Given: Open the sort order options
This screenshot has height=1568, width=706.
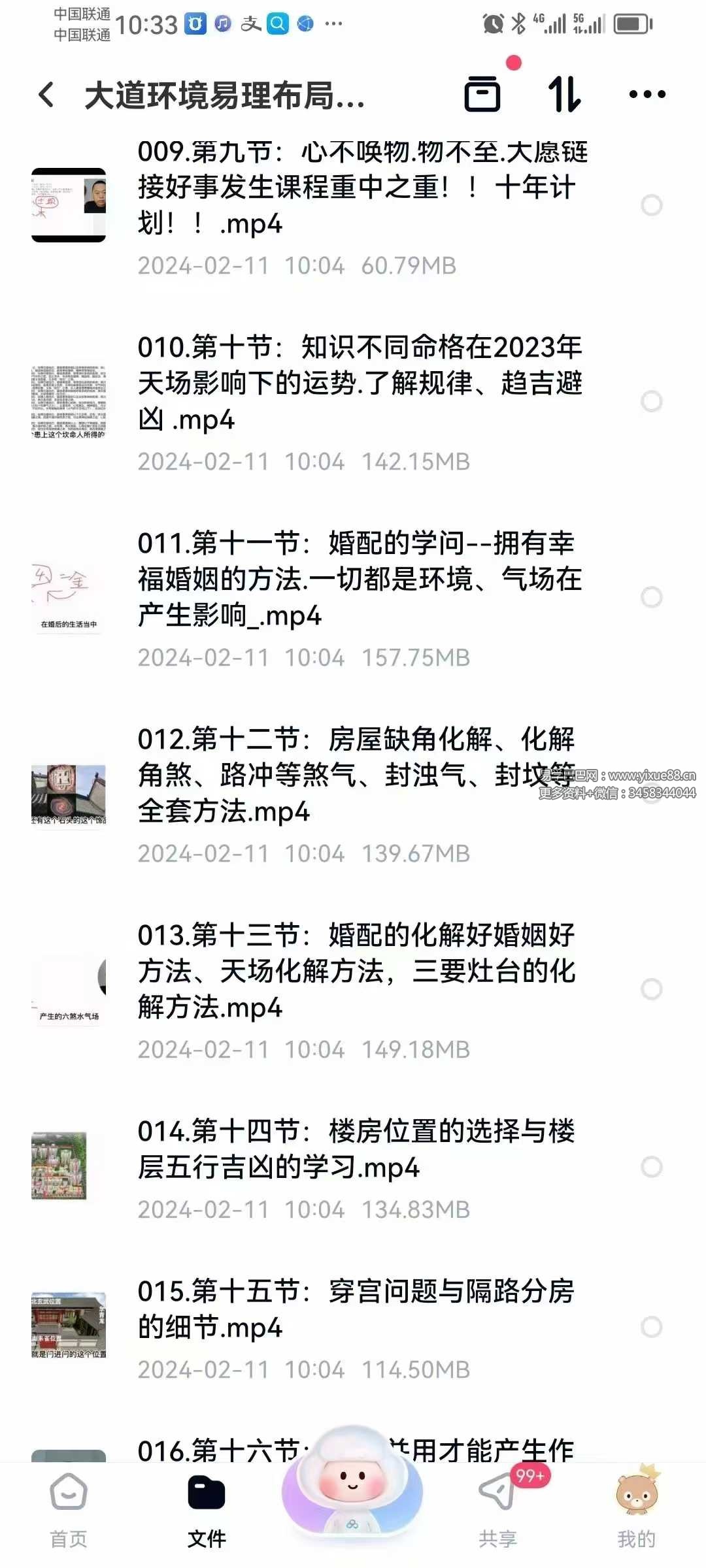Looking at the screenshot, I should (x=564, y=94).
